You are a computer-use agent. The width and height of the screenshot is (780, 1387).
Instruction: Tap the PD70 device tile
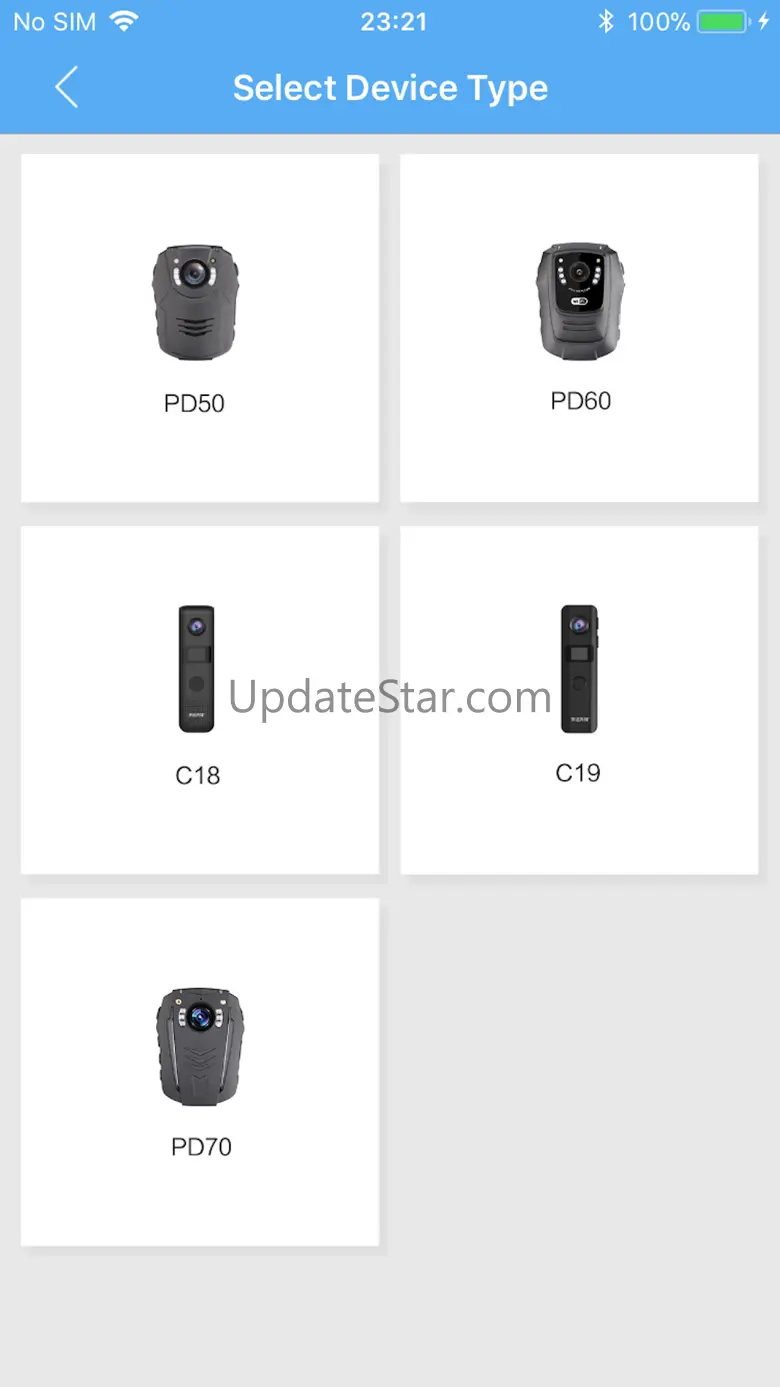[x=199, y=1071]
